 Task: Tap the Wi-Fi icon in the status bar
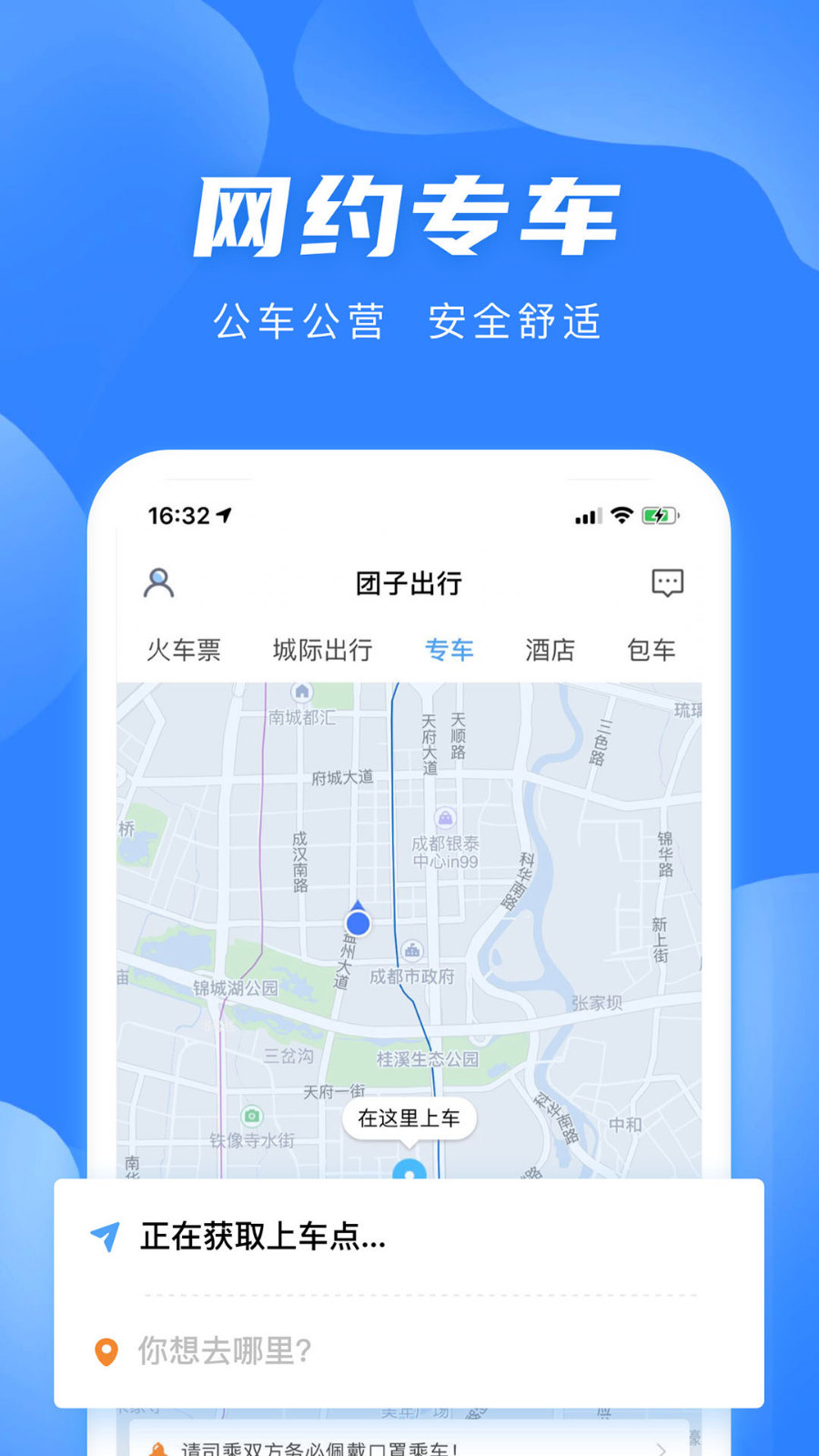621,515
